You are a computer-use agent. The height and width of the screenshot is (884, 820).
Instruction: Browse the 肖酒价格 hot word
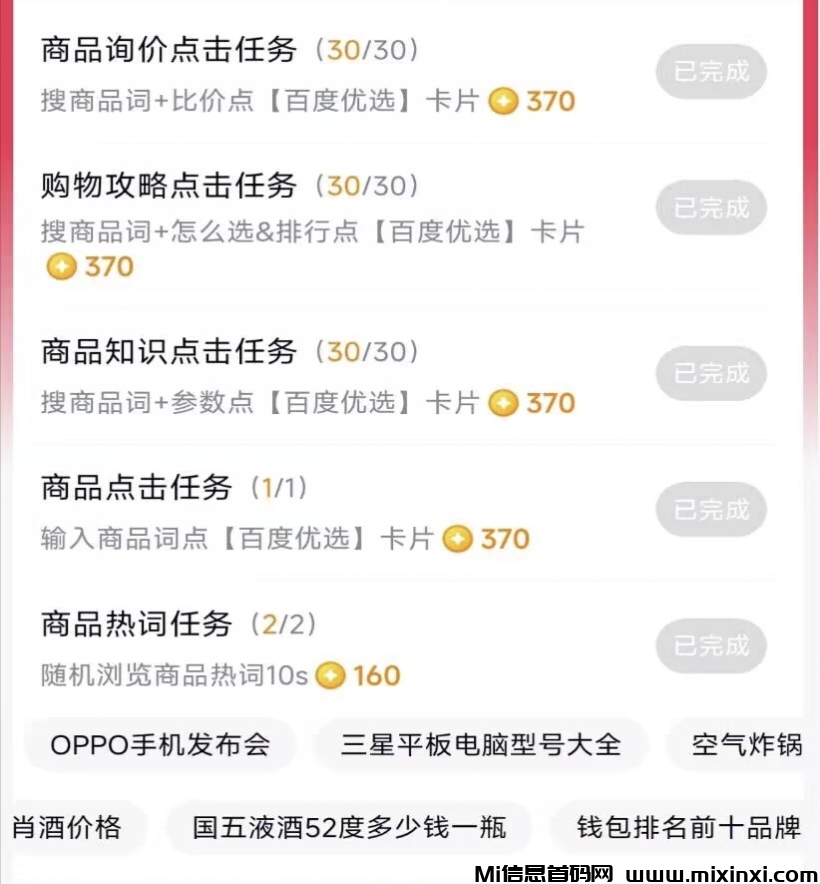tap(68, 827)
